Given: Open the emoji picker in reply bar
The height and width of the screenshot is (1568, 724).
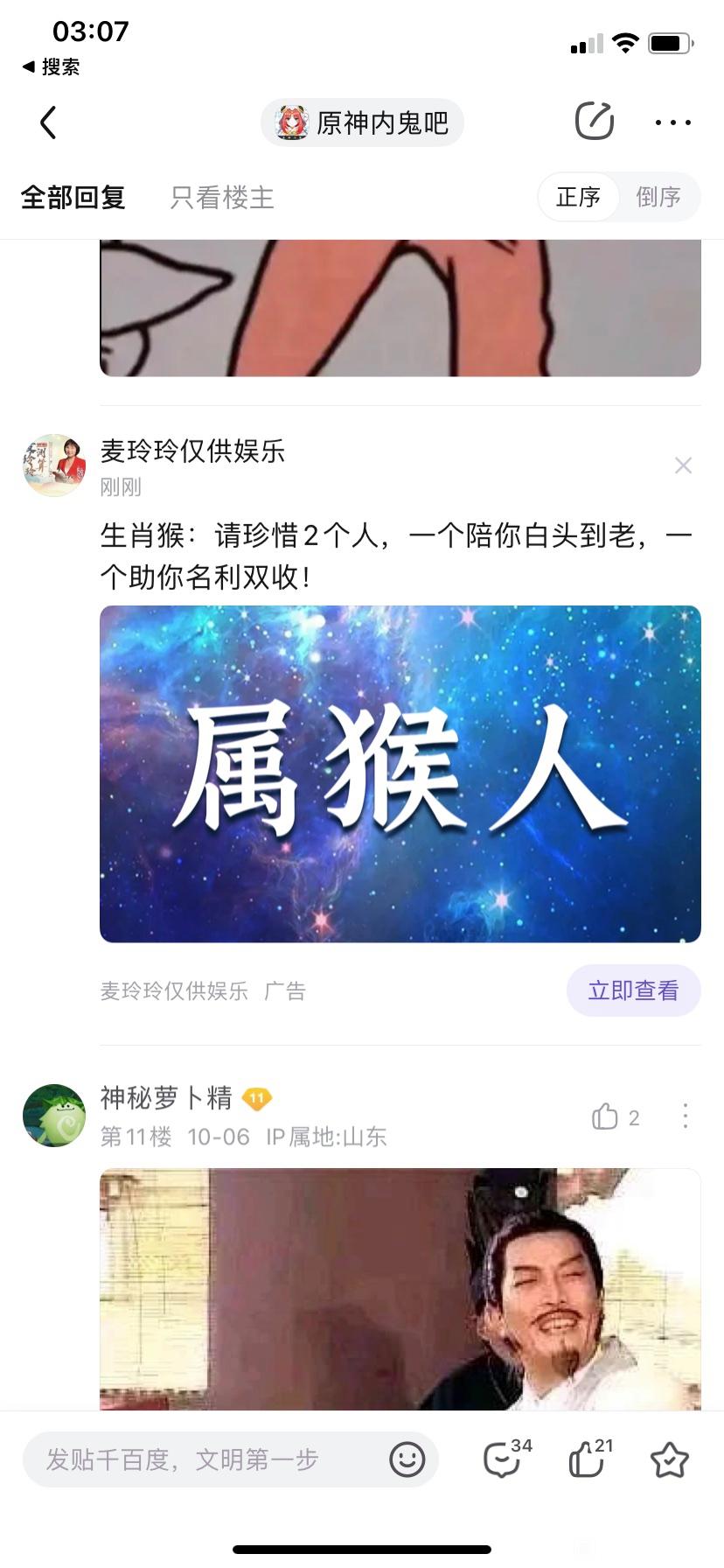Looking at the screenshot, I should point(407,1459).
